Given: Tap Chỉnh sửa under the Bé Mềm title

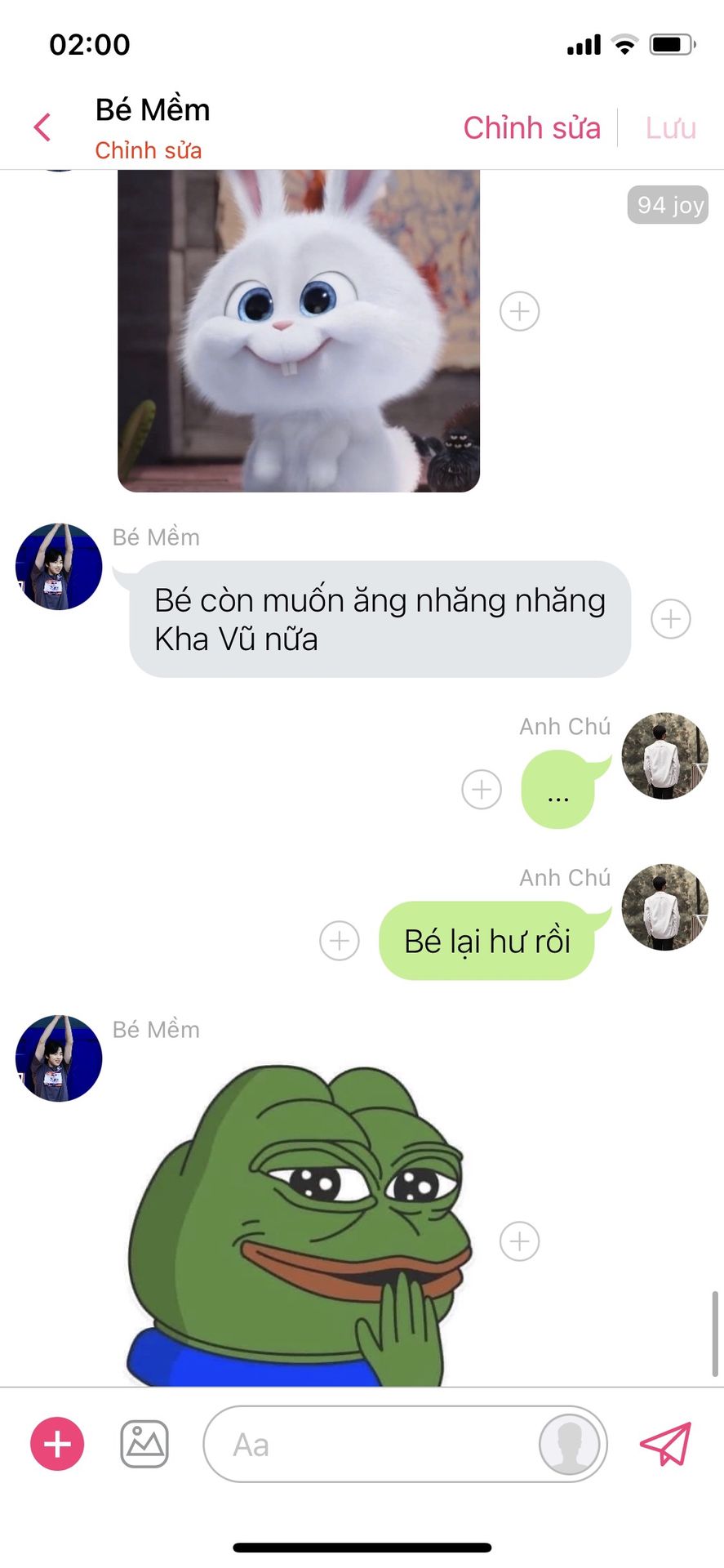Looking at the screenshot, I should 148,150.
